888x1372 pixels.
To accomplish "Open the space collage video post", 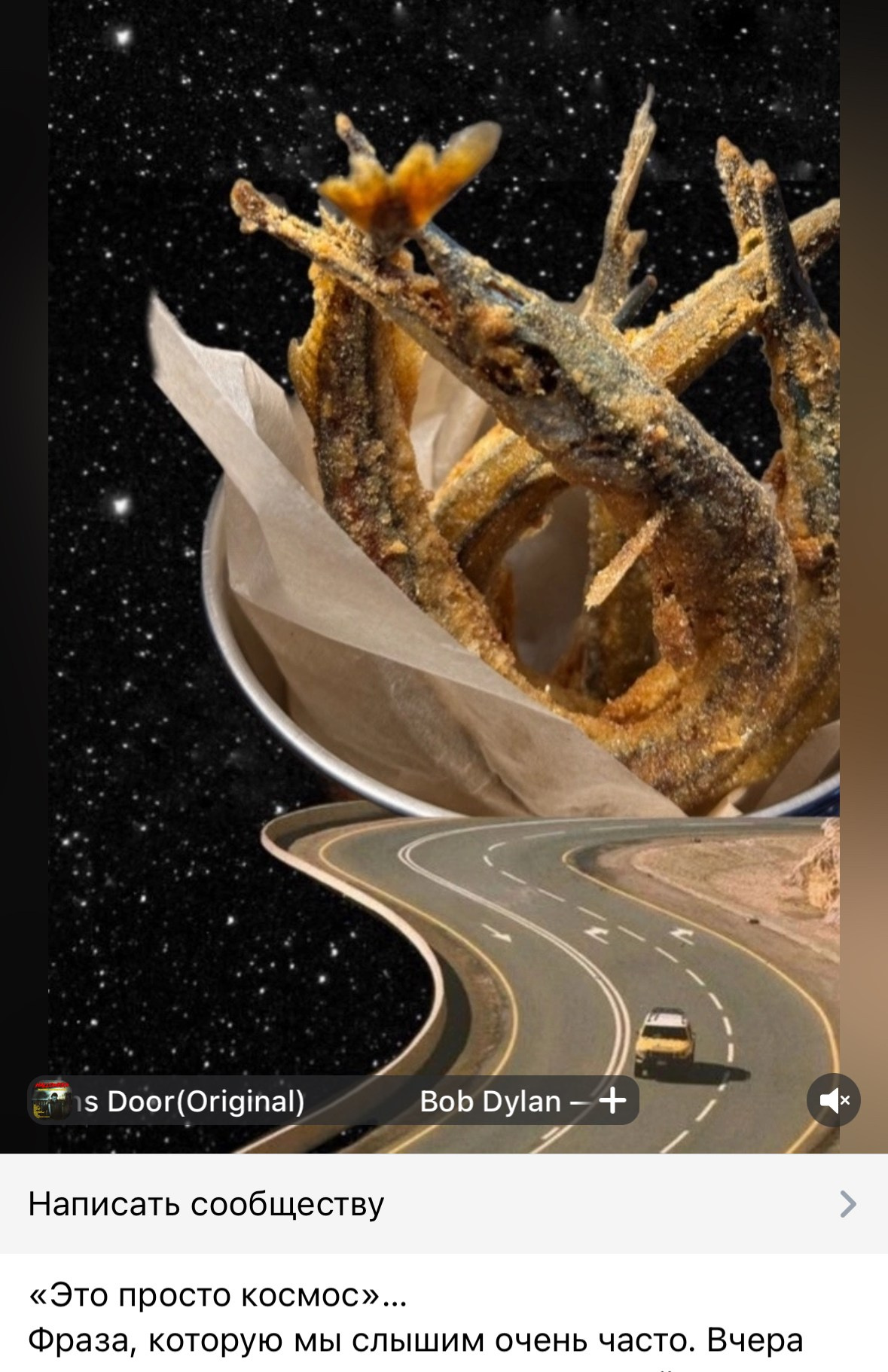I will point(444,527).
